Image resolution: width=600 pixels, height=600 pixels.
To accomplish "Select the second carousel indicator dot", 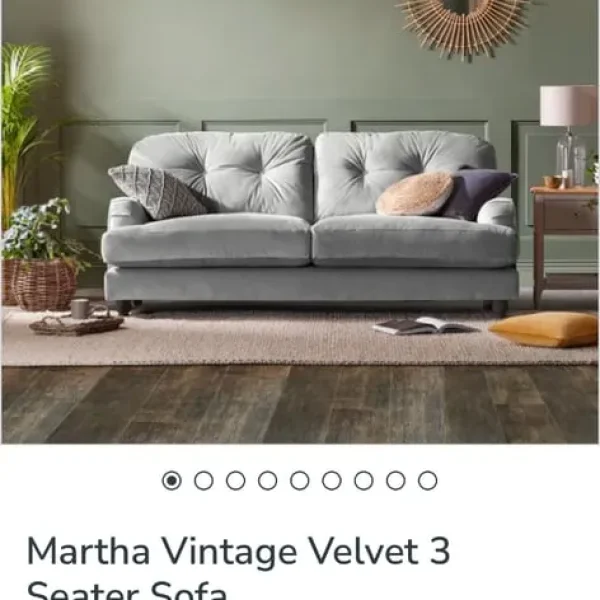I will point(204,481).
